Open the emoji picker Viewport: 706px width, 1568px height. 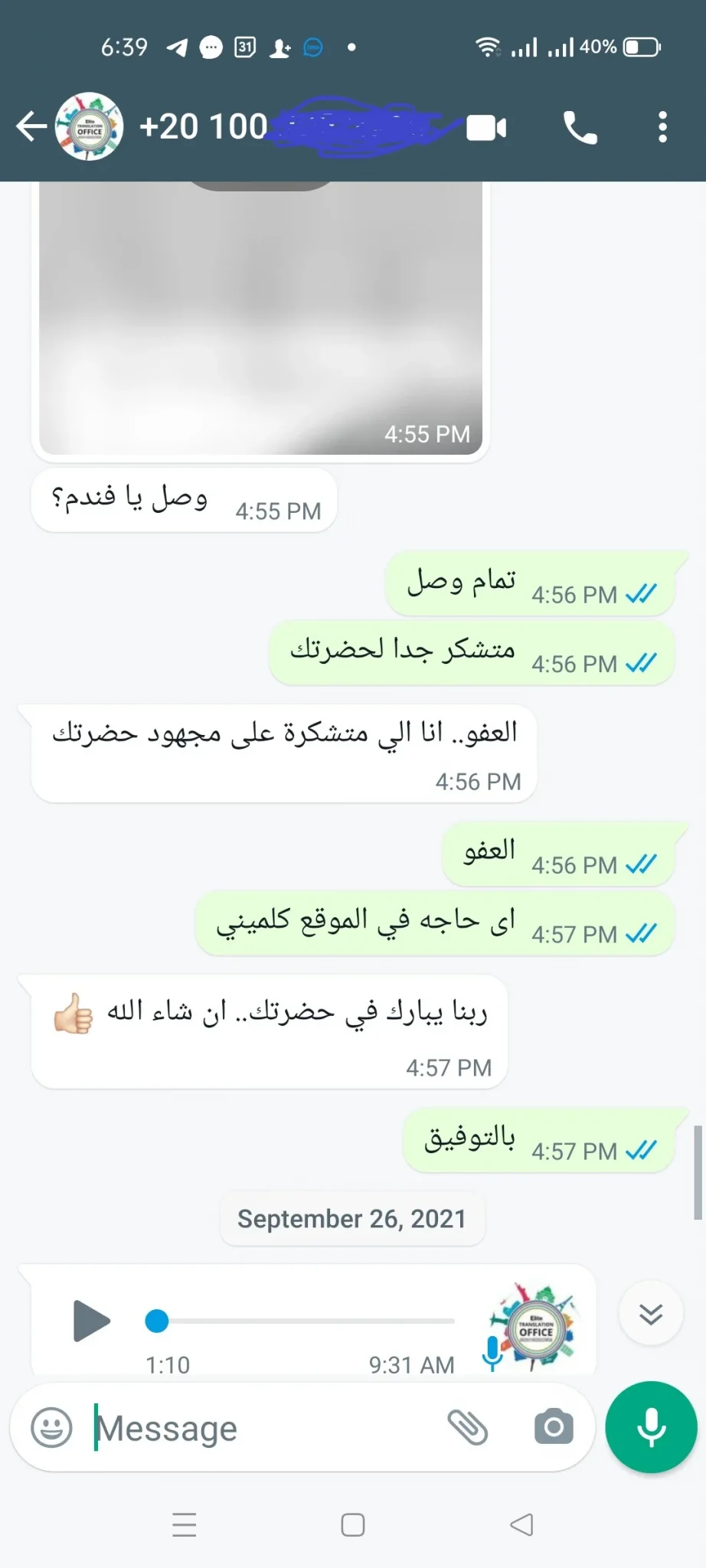[x=51, y=1427]
